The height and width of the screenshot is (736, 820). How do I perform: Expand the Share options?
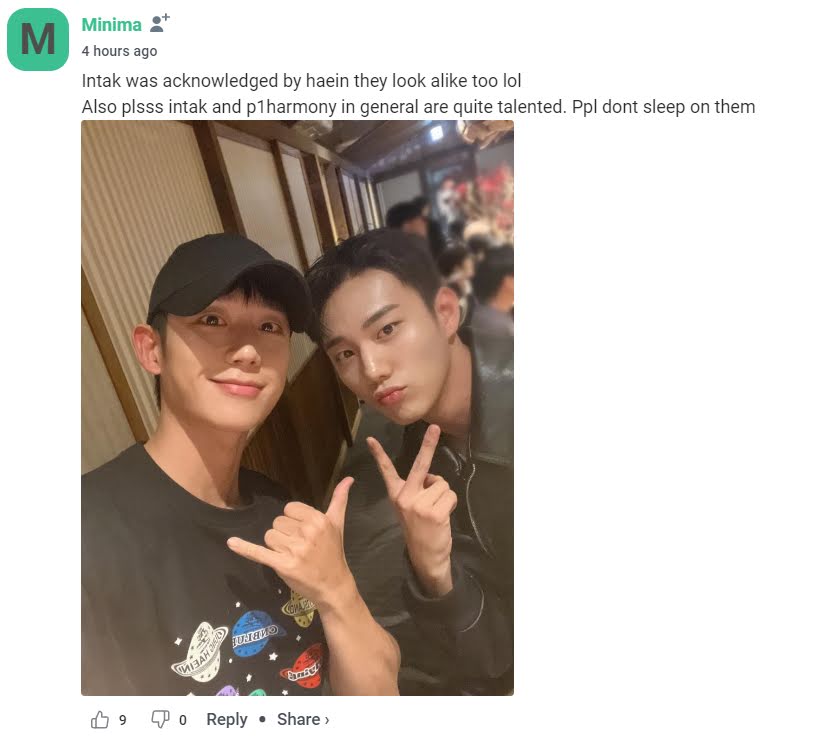click(302, 719)
